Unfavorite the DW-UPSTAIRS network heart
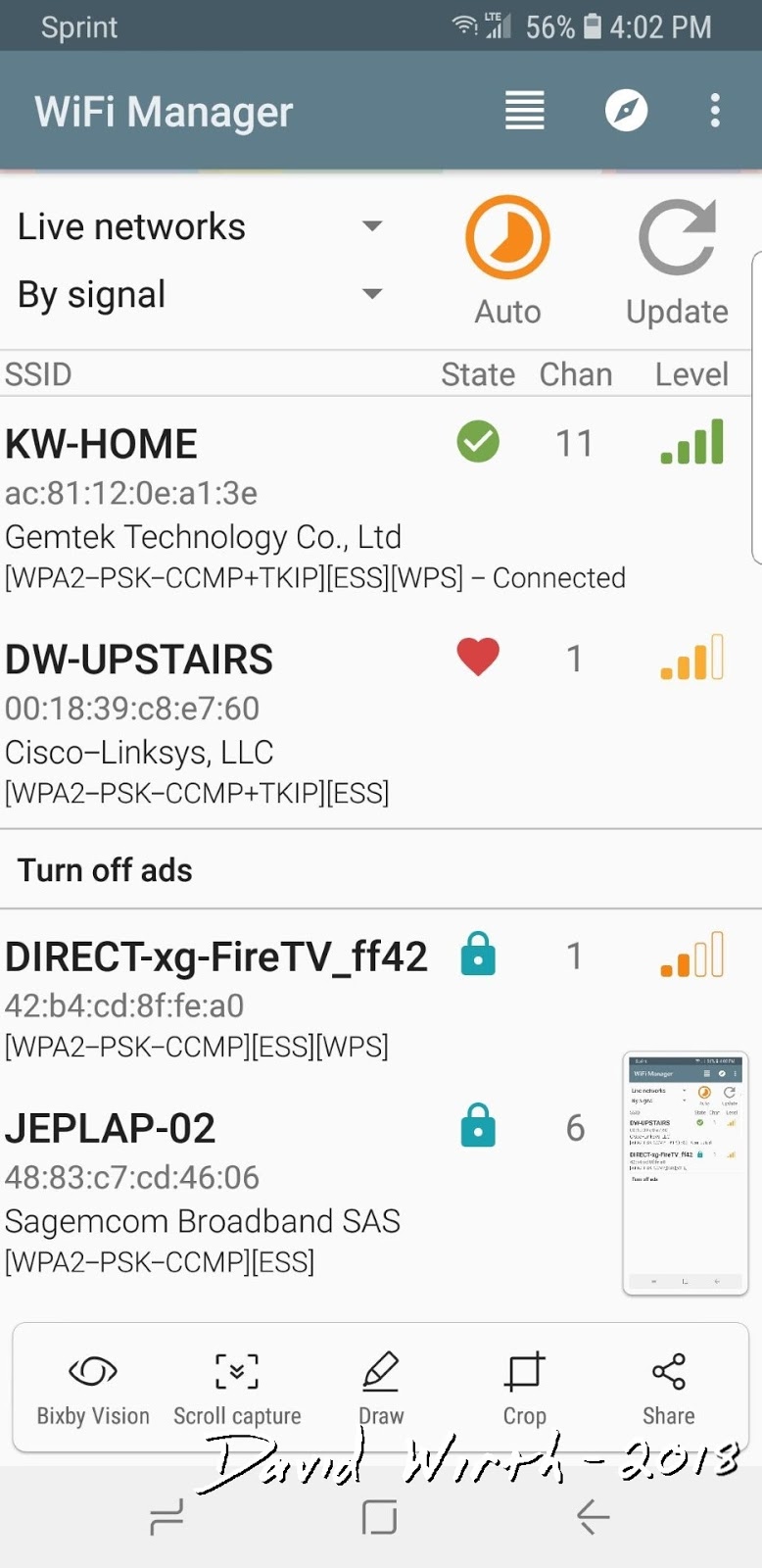762x1568 pixels. point(478,657)
